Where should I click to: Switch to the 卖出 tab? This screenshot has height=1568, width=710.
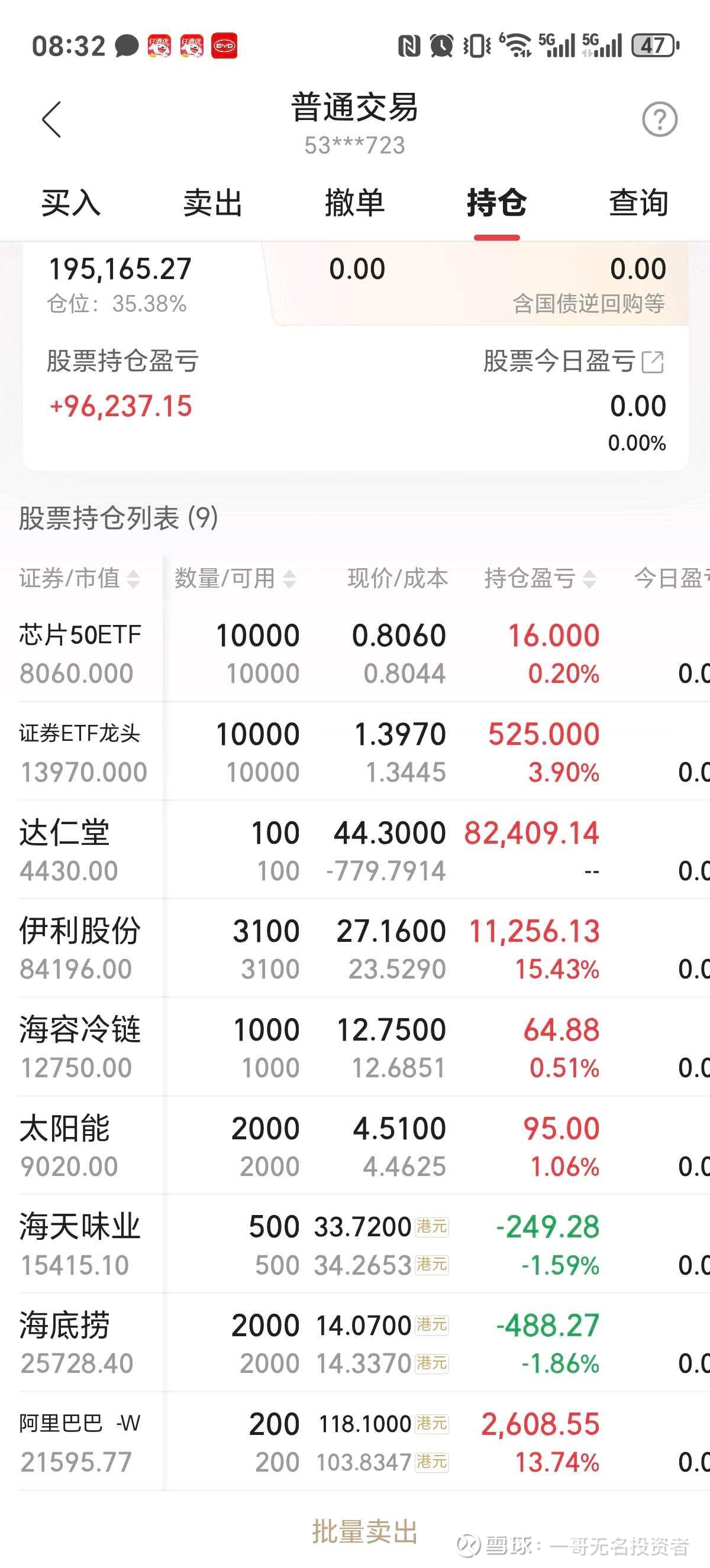212,203
